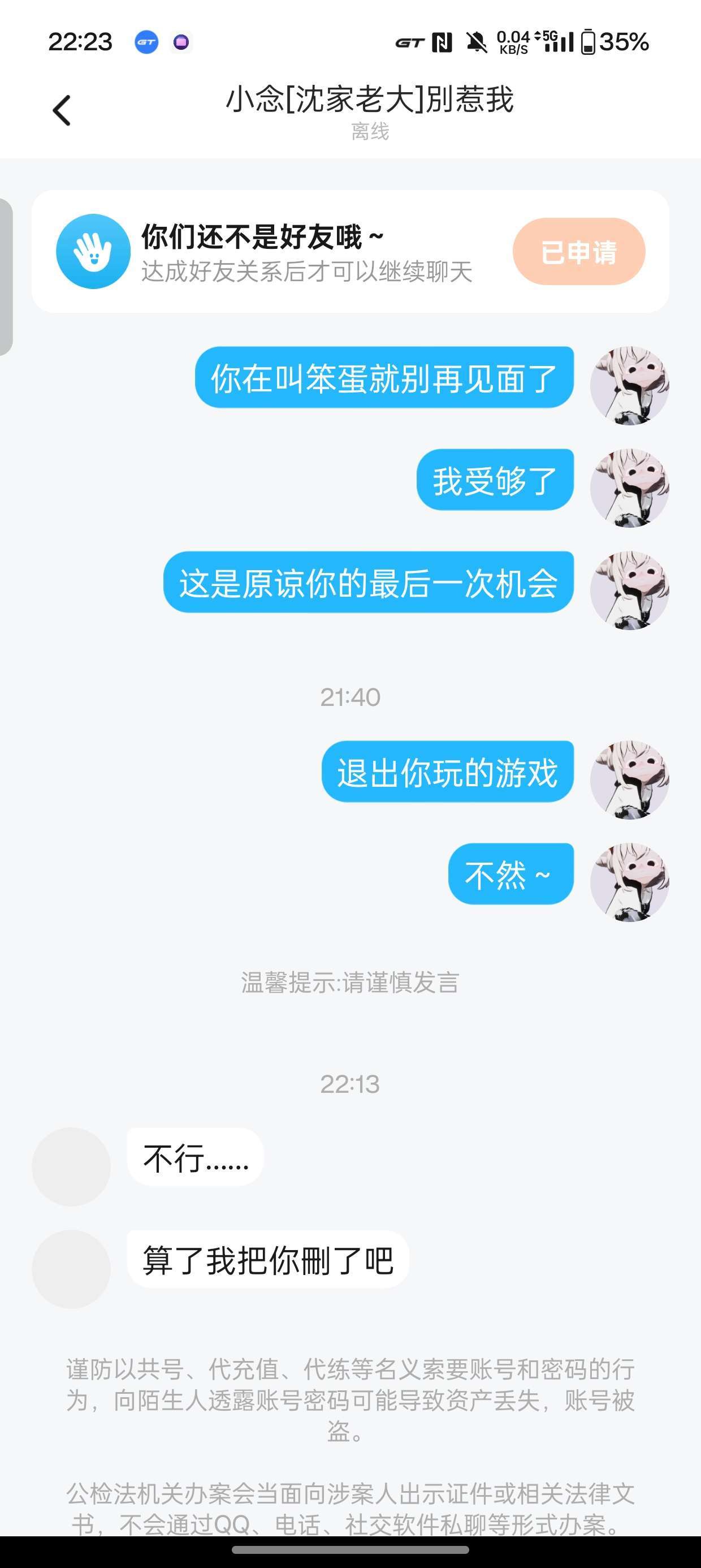Tap the sender avatar beside 不行……

(x=71, y=1166)
